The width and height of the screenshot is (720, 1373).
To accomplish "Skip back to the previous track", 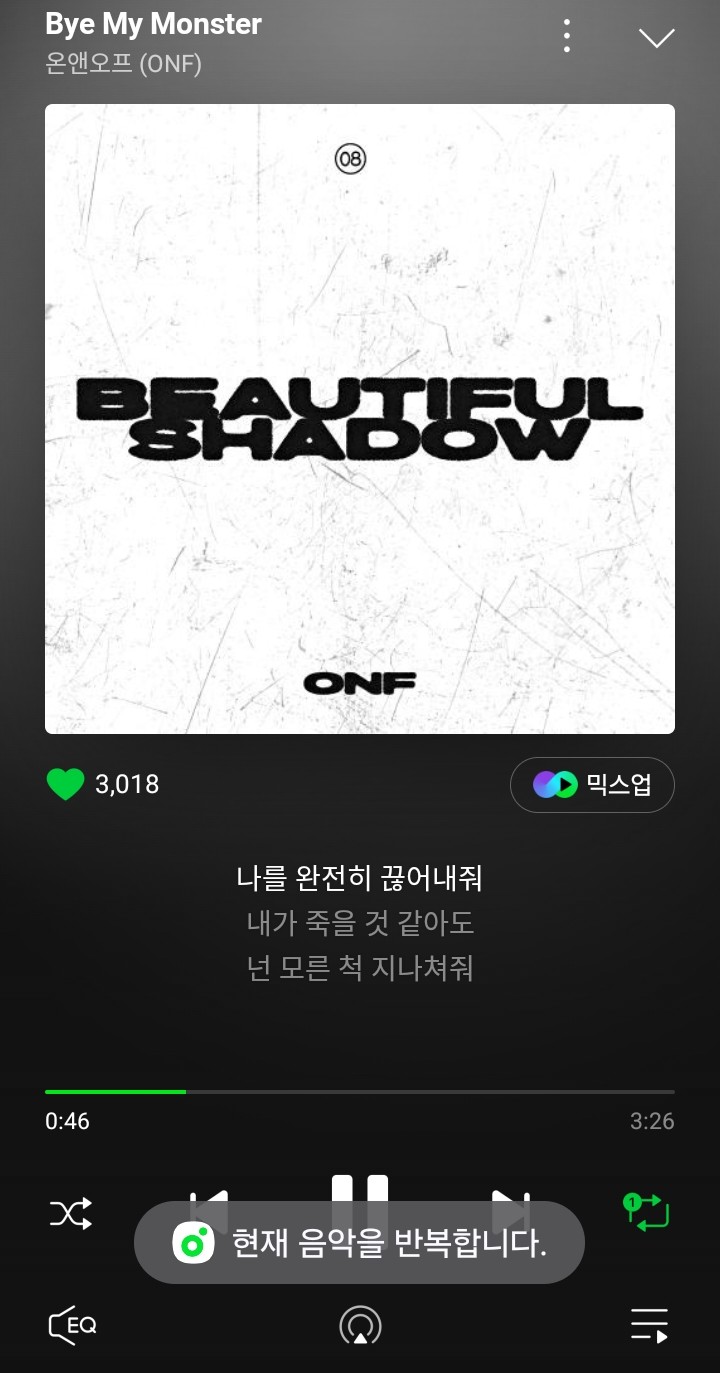I will (x=210, y=1196).
